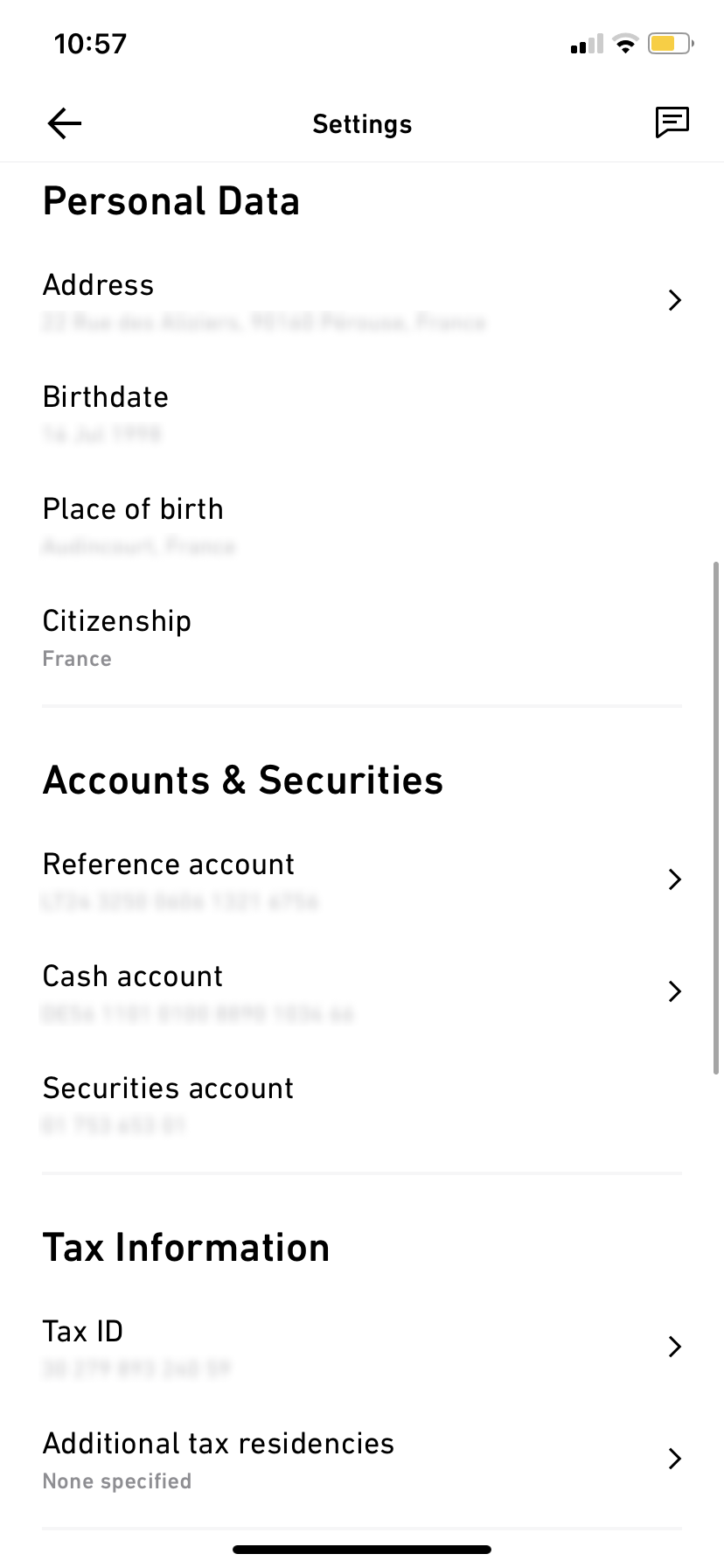
Task: Tap the time display in status bar
Action: [90, 43]
